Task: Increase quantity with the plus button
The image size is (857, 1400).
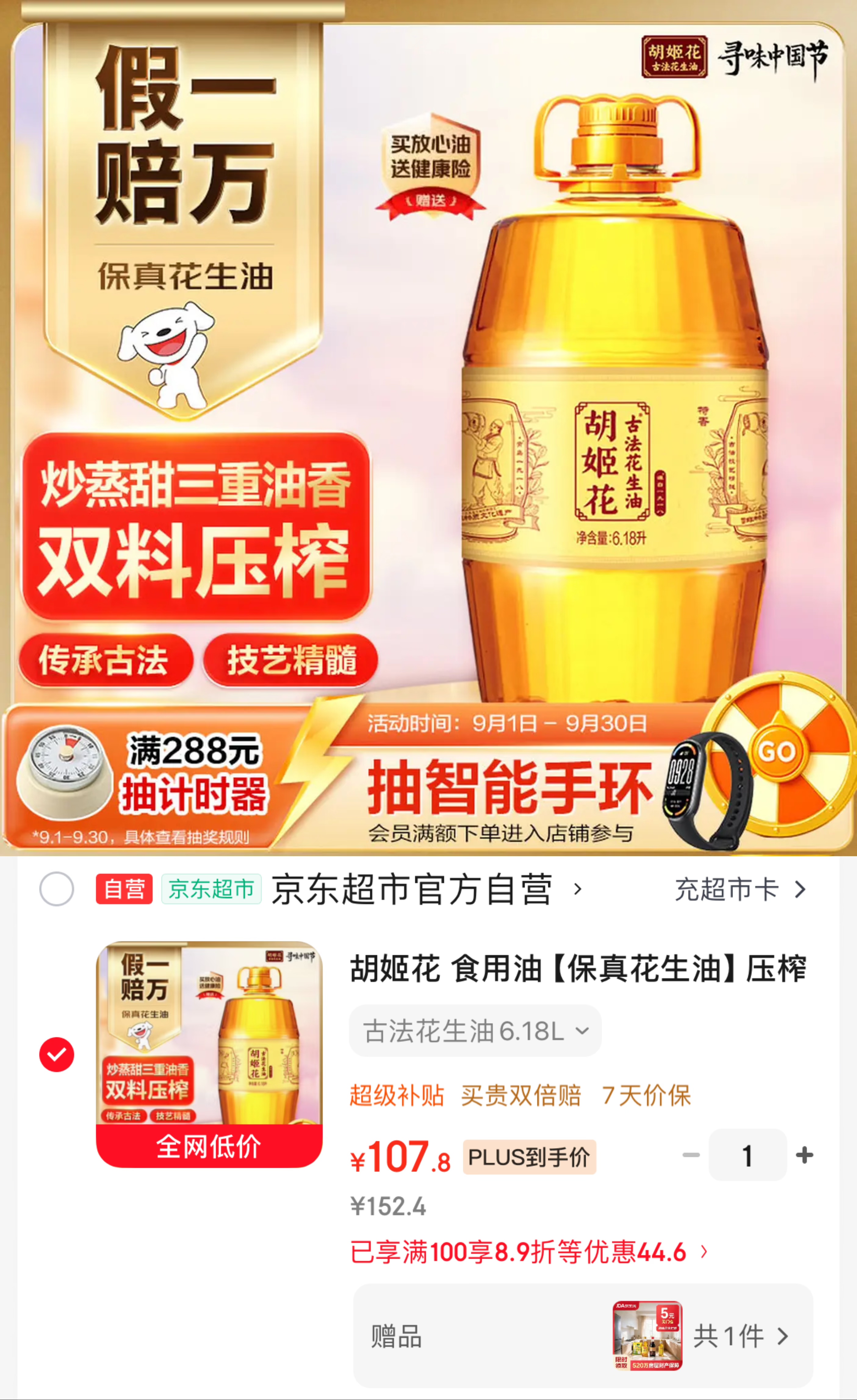Action: pyautogui.click(x=804, y=1155)
